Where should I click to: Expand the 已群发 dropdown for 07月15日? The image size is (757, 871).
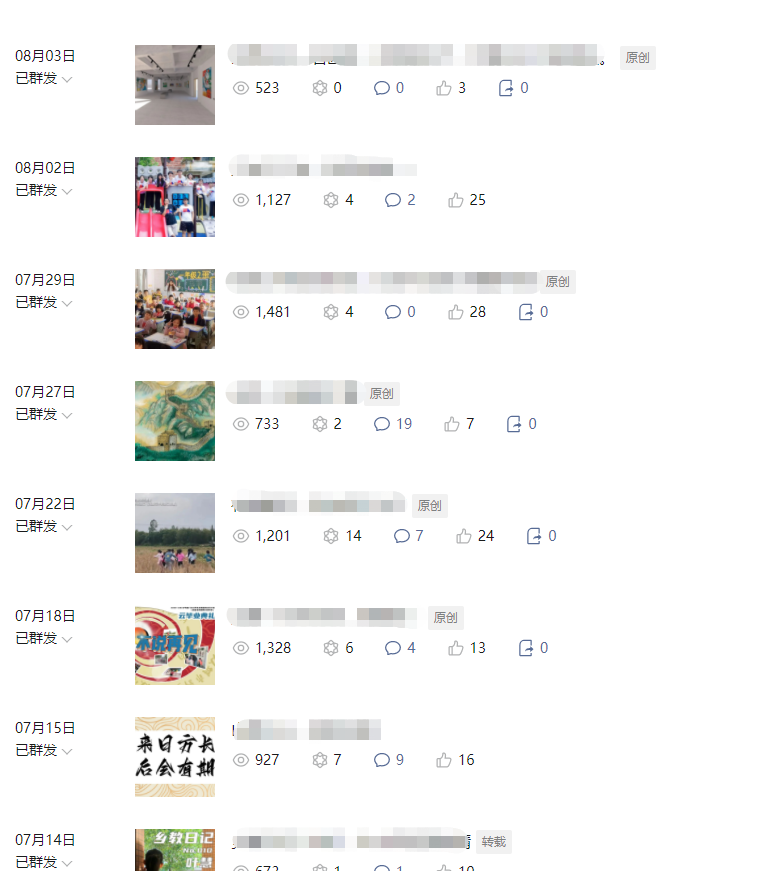coord(44,750)
